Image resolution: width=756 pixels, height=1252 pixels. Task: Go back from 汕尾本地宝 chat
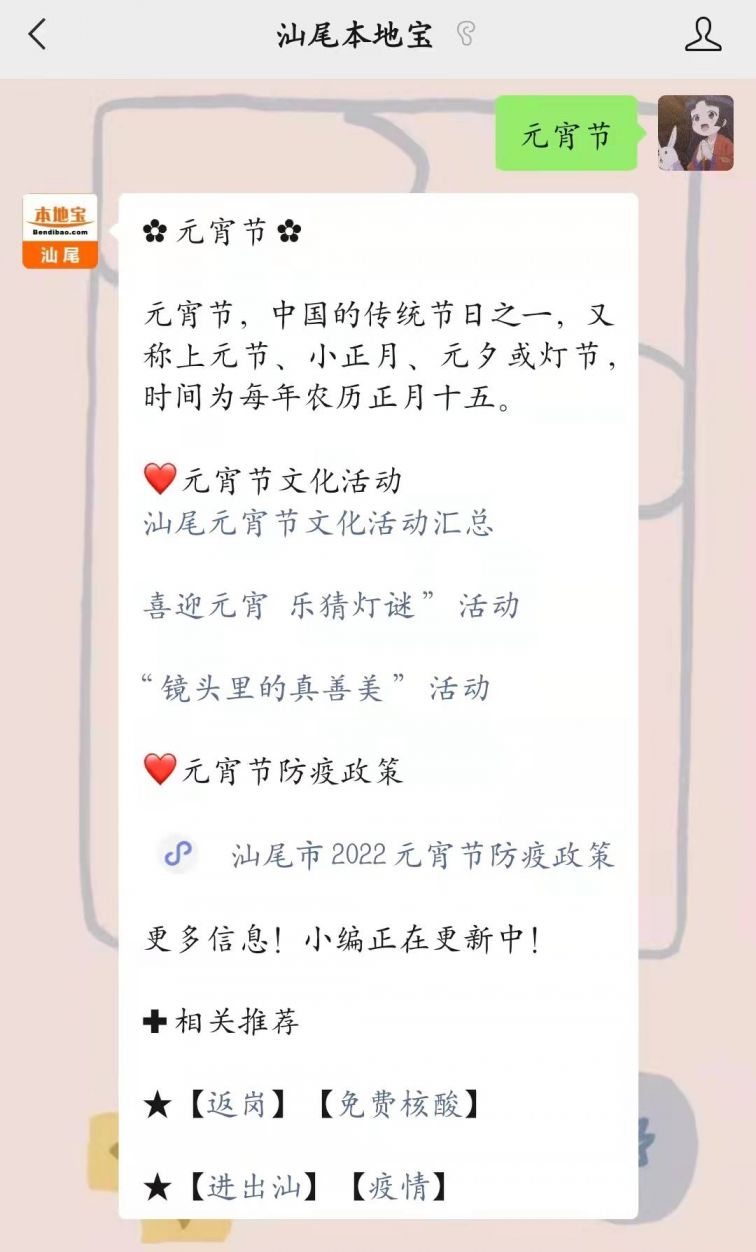tap(37, 35)
